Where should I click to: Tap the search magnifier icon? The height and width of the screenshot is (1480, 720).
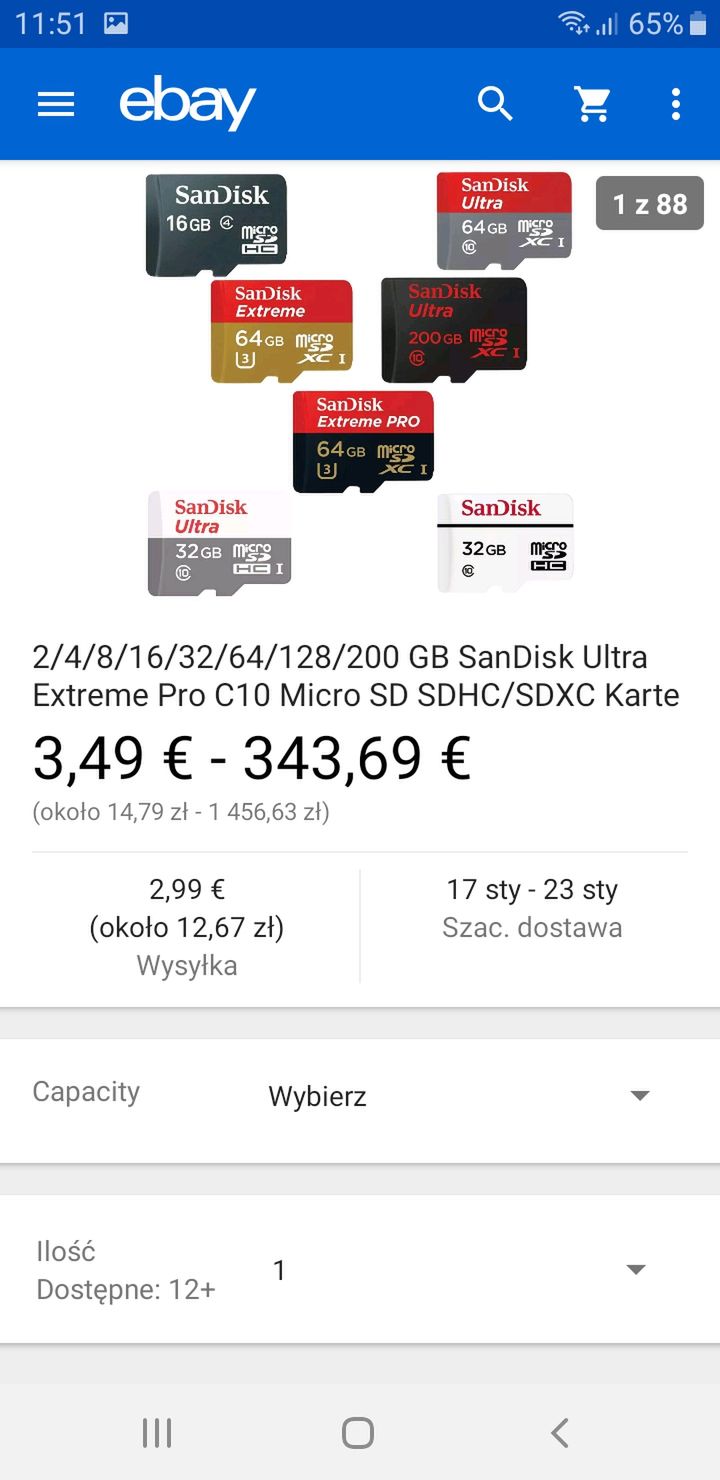point(495,103)
